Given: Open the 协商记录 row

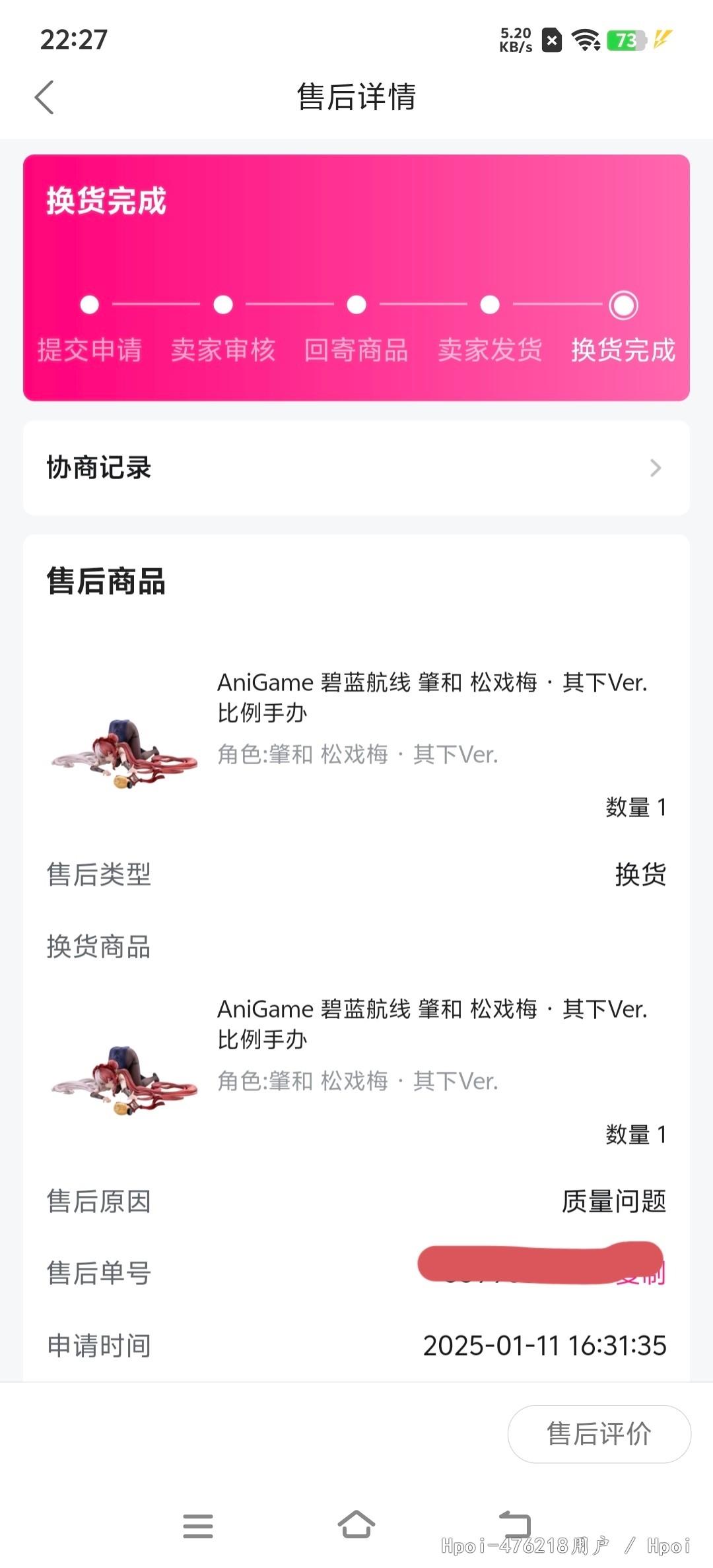Looking at the screenshot, I should click(356, 468).
